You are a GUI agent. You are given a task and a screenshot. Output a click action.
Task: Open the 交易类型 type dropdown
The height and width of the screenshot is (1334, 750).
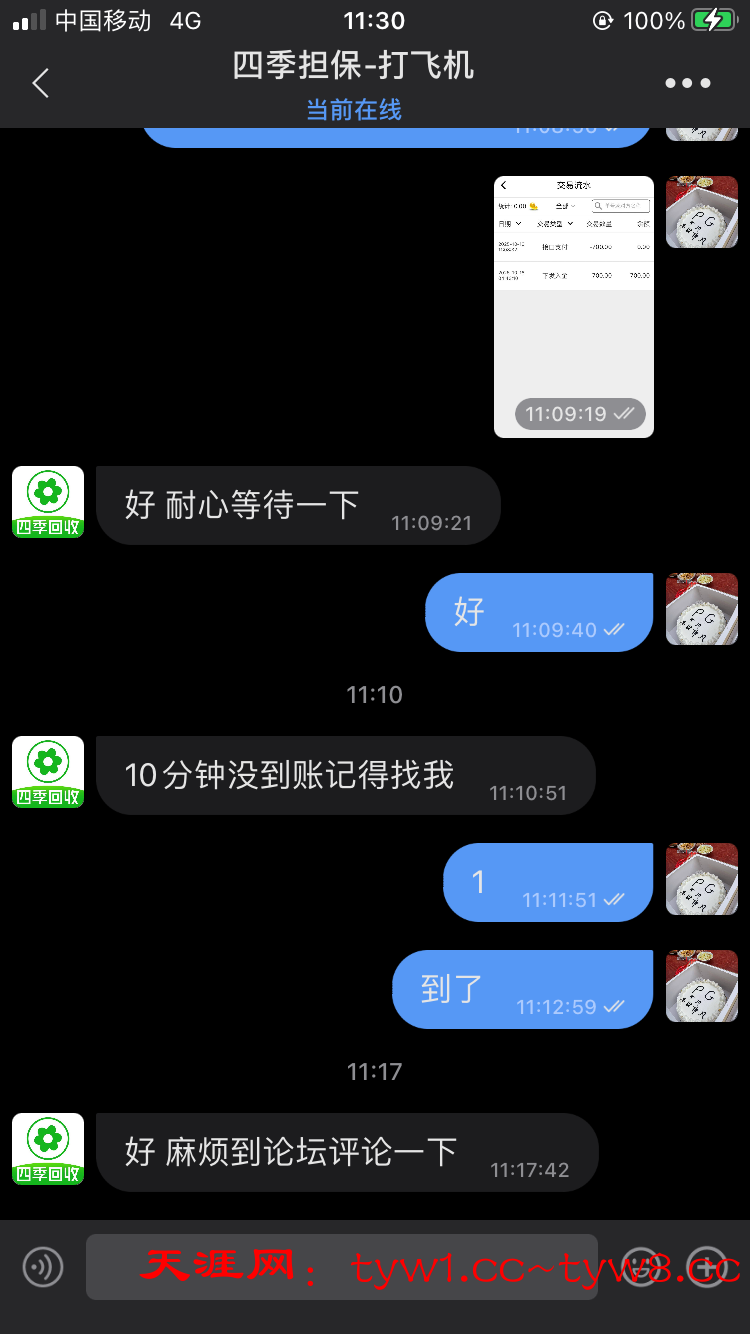[x=557, y=224]
